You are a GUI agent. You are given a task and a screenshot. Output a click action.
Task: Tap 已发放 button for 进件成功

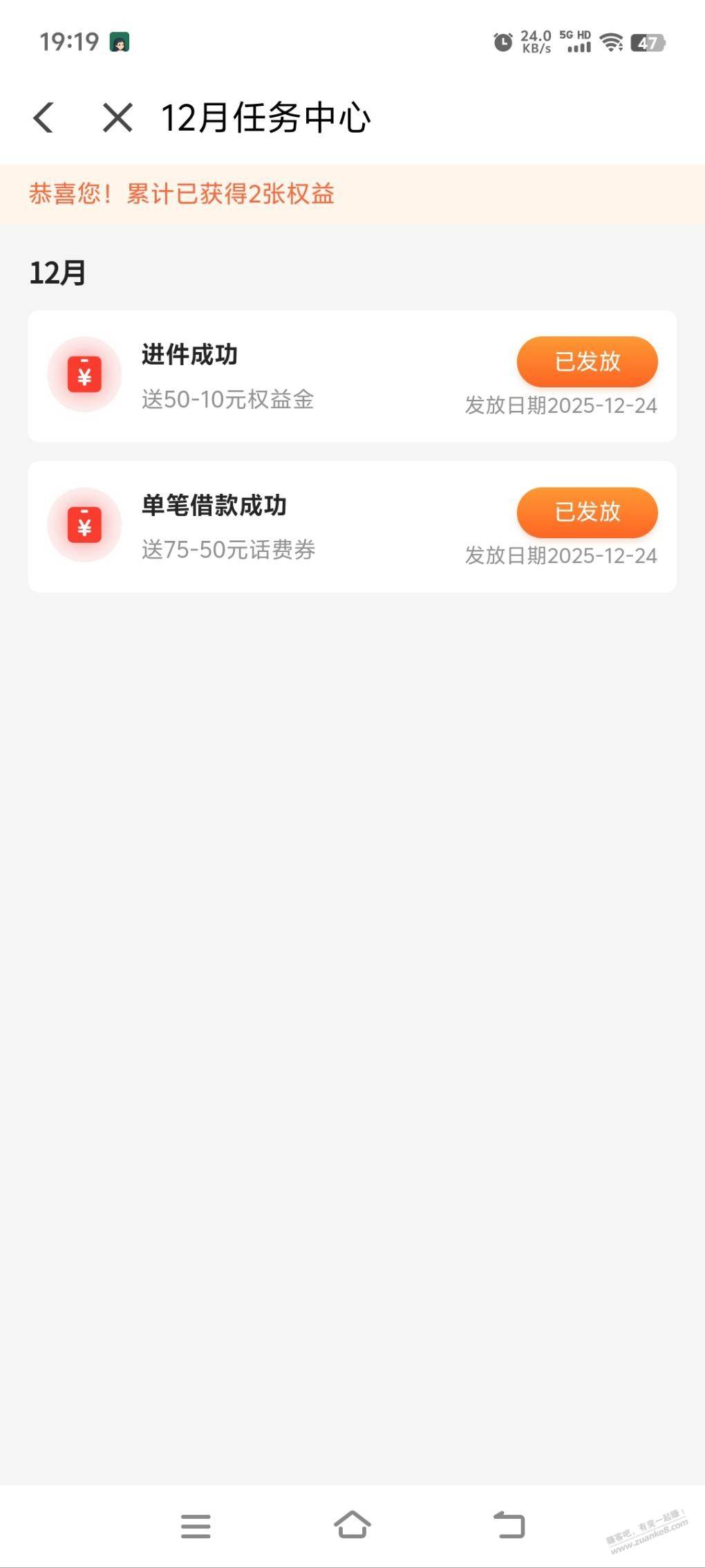click(x=587, y=361)
